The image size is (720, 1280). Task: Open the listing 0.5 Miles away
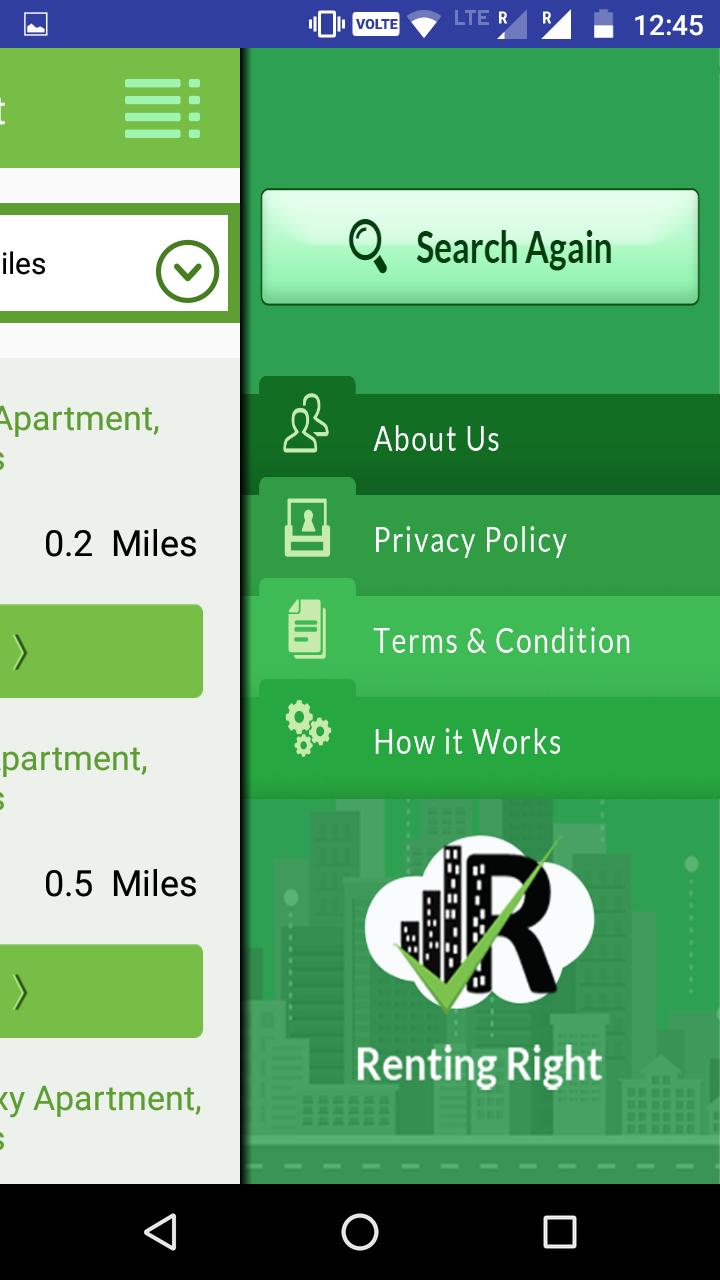pyautogui.click(x=100, y=991)
